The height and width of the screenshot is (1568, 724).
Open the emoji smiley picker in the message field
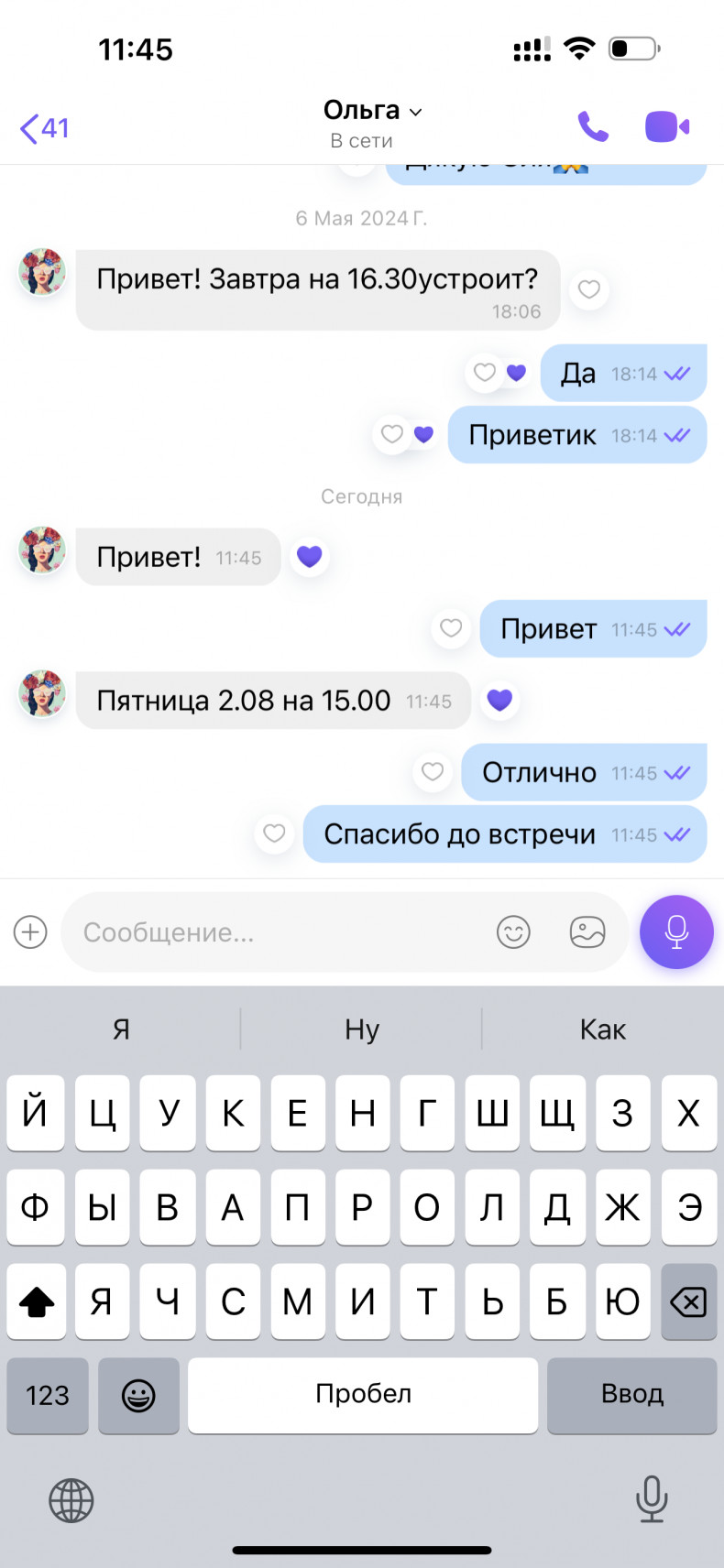(513, 932)
